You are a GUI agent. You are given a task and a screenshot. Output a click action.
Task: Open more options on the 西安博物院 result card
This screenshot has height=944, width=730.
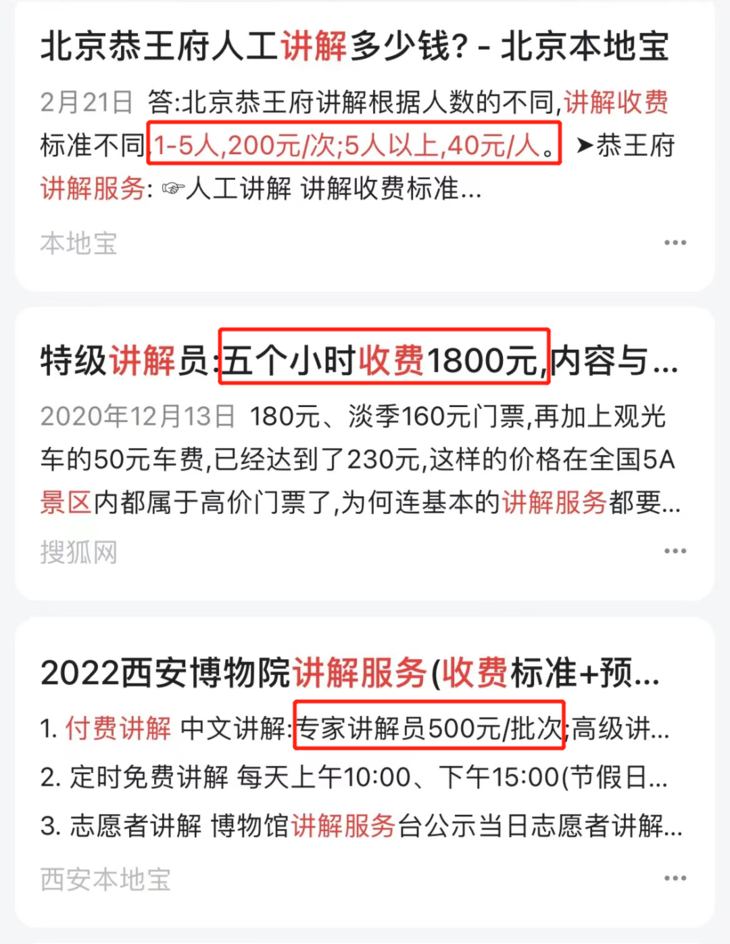(x=676, y=878)
